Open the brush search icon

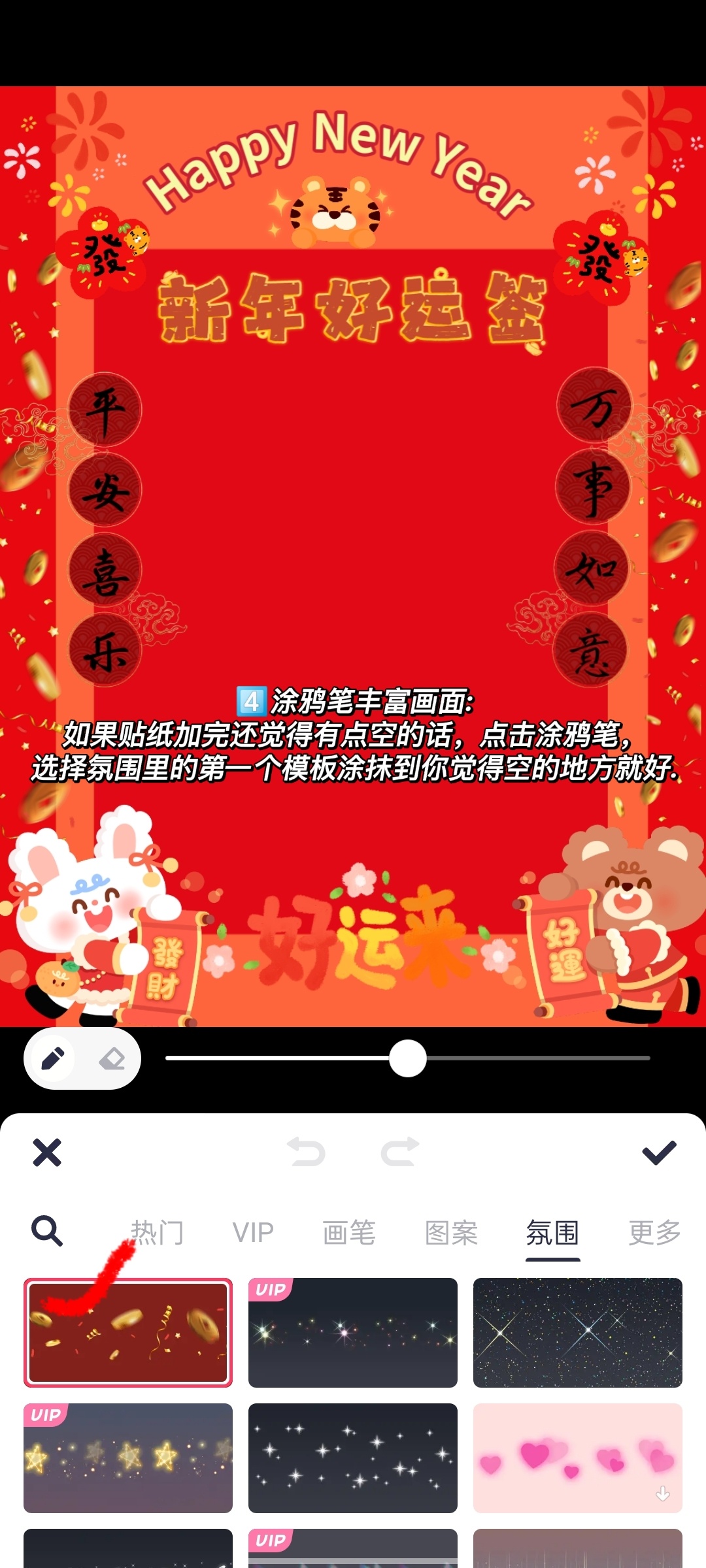(x=47, y=1232)
